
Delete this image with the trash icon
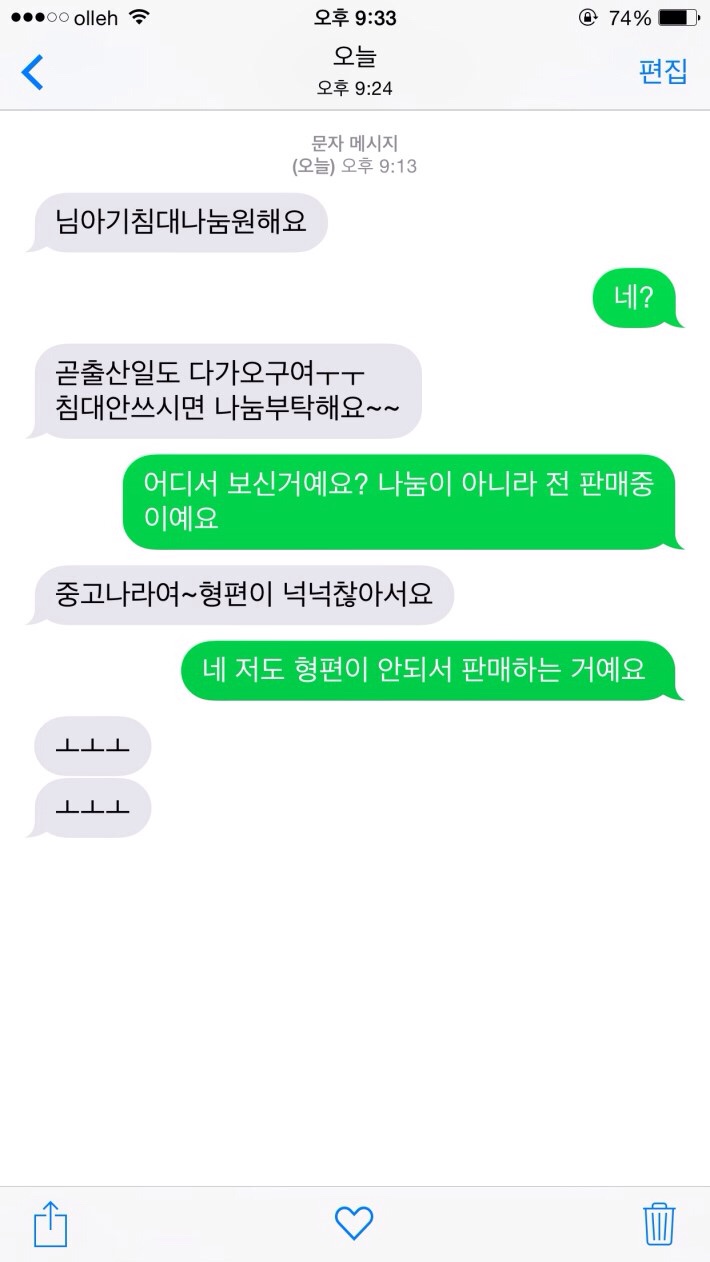coord(659,1223)
